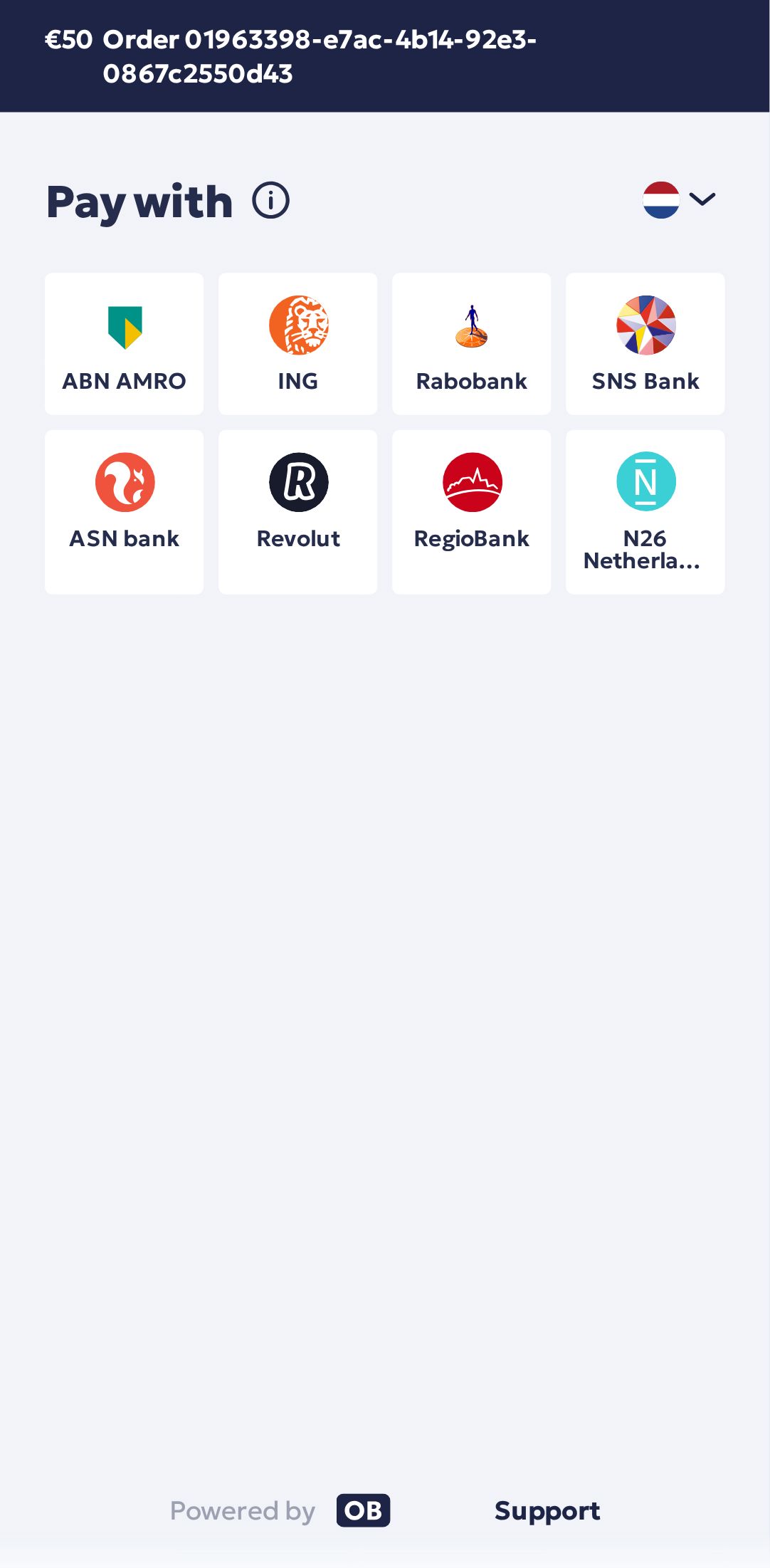The width and height of the screenshot is (770, 1568).
Task: Open the Support link
Action: coord(547,1510)
